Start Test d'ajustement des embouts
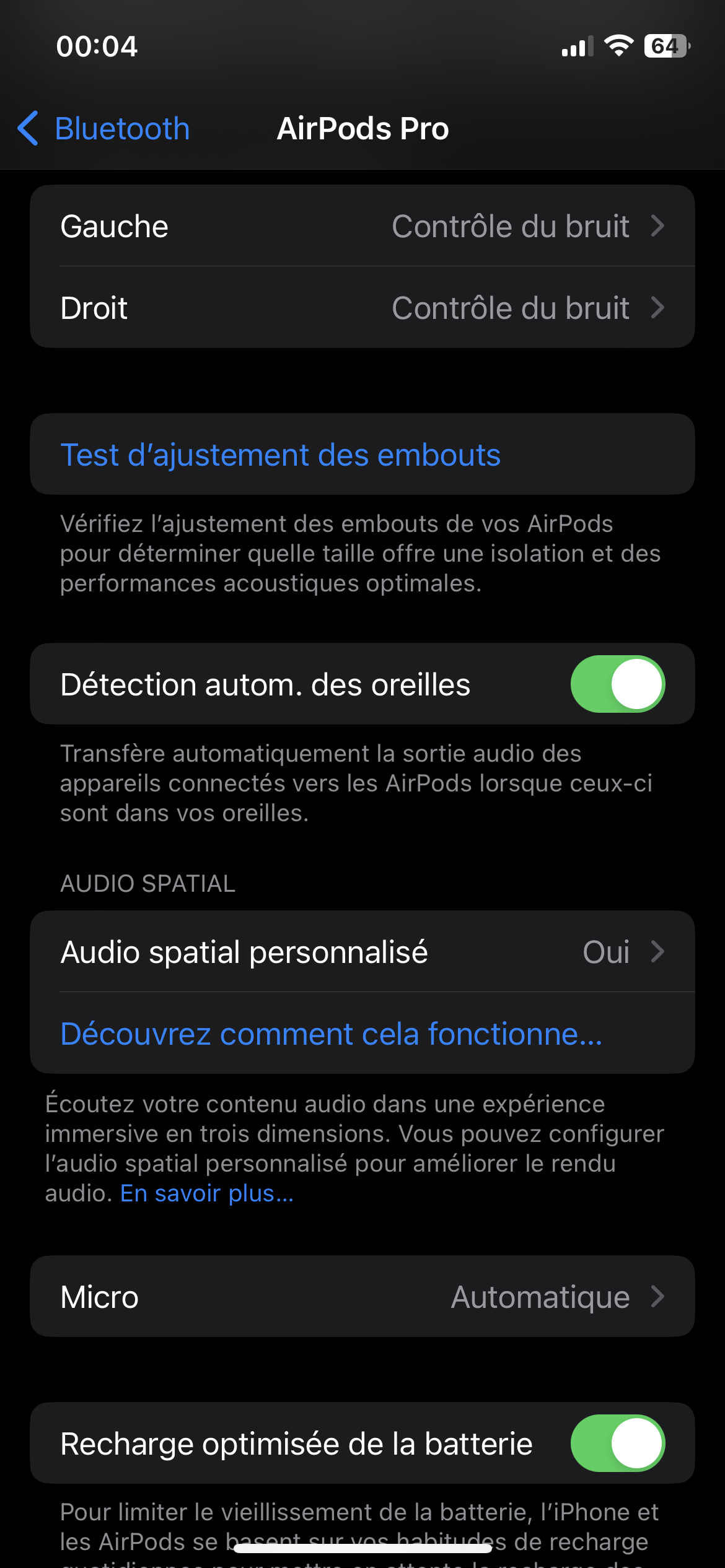 click(x=280, y=455)
